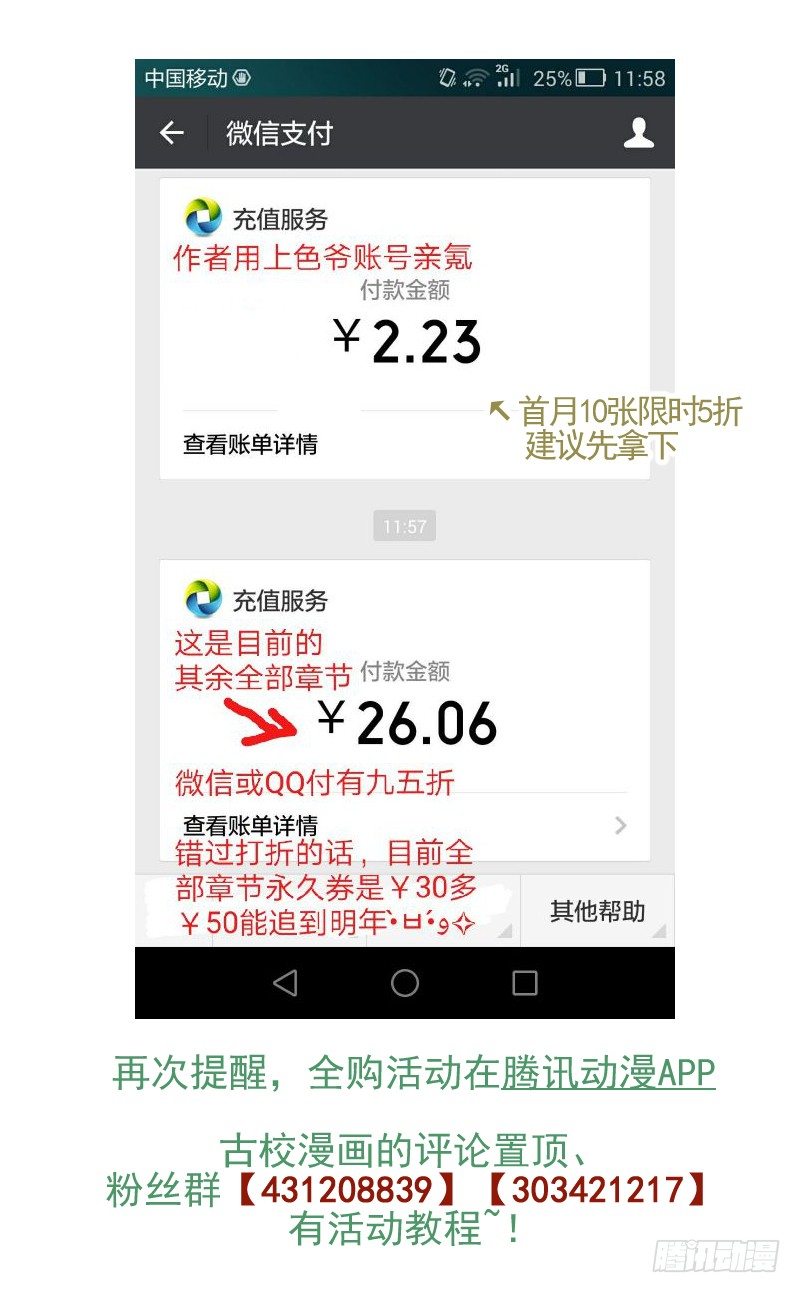Tap the 中国移动 carrier label
Image resolution: width=800 pixels, height=1293 pixels.
pyautogui.click(x=186, y=76)
